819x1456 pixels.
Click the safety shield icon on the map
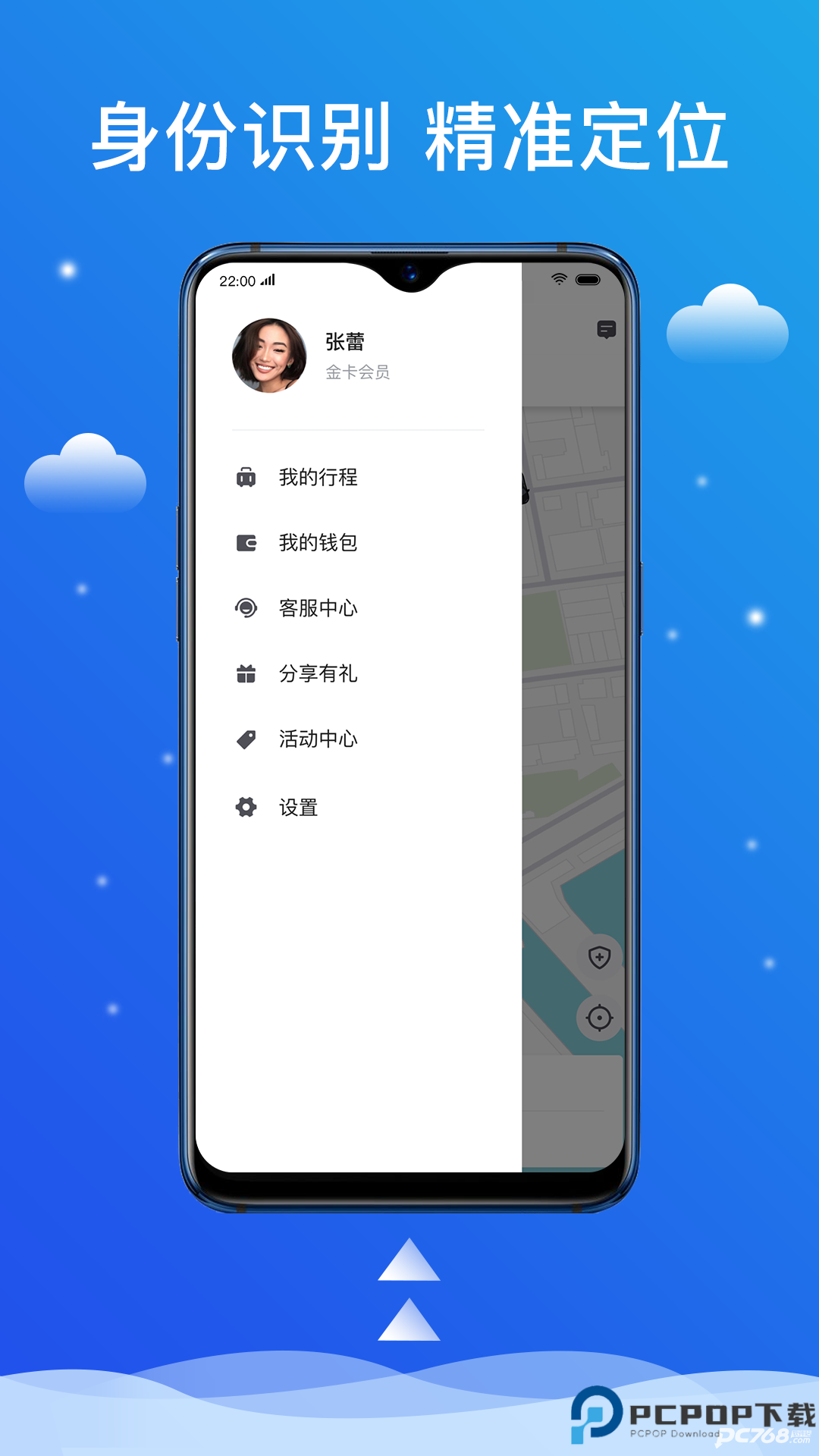click(x=598, y=956)
